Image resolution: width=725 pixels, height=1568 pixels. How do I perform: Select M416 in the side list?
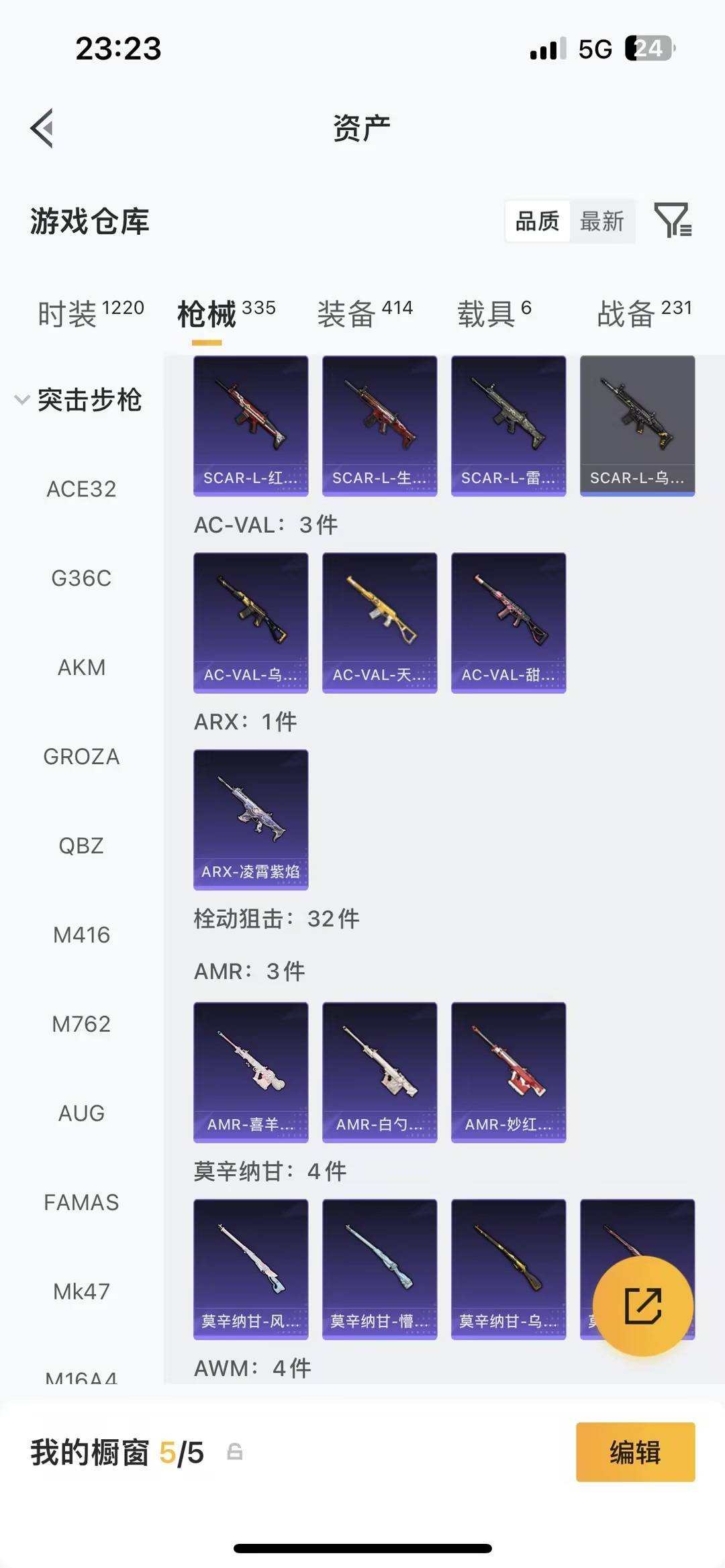81,935
